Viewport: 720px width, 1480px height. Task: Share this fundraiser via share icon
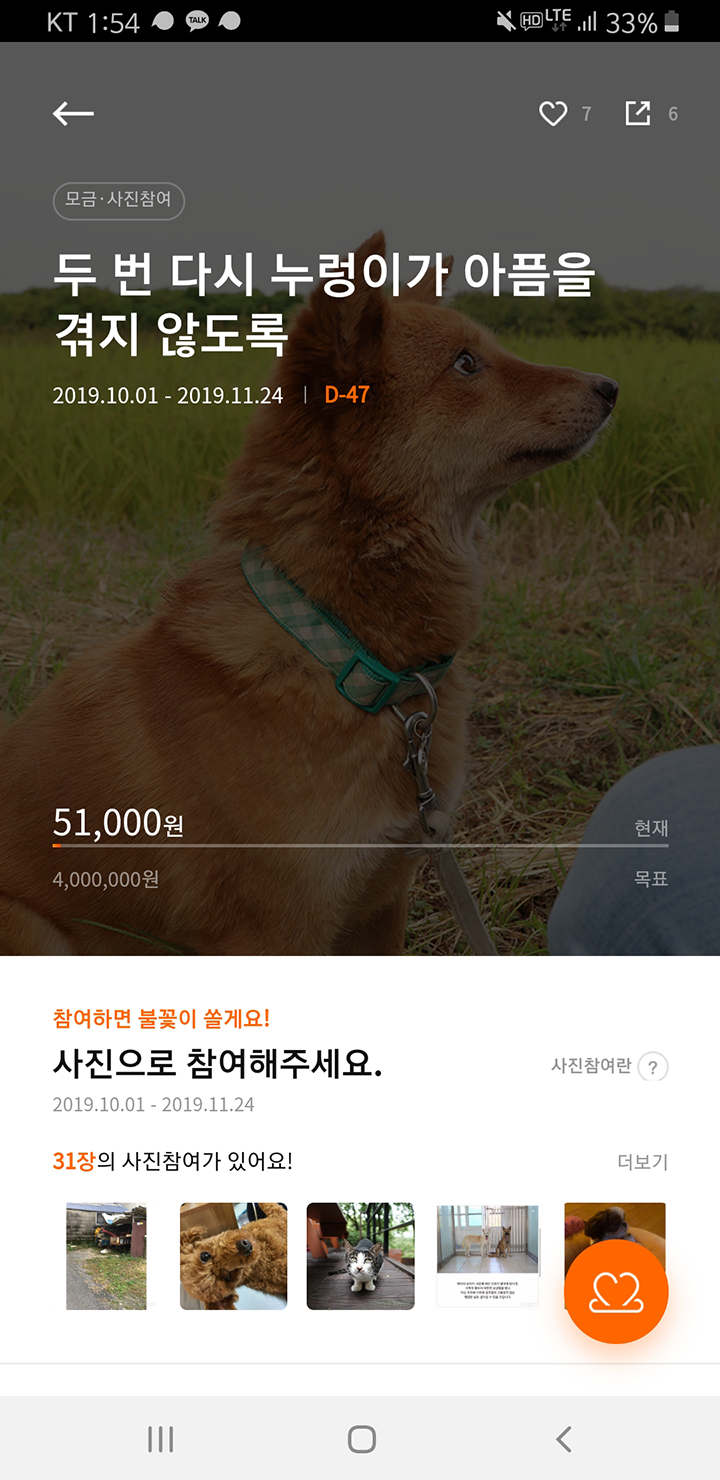(637, 114)
